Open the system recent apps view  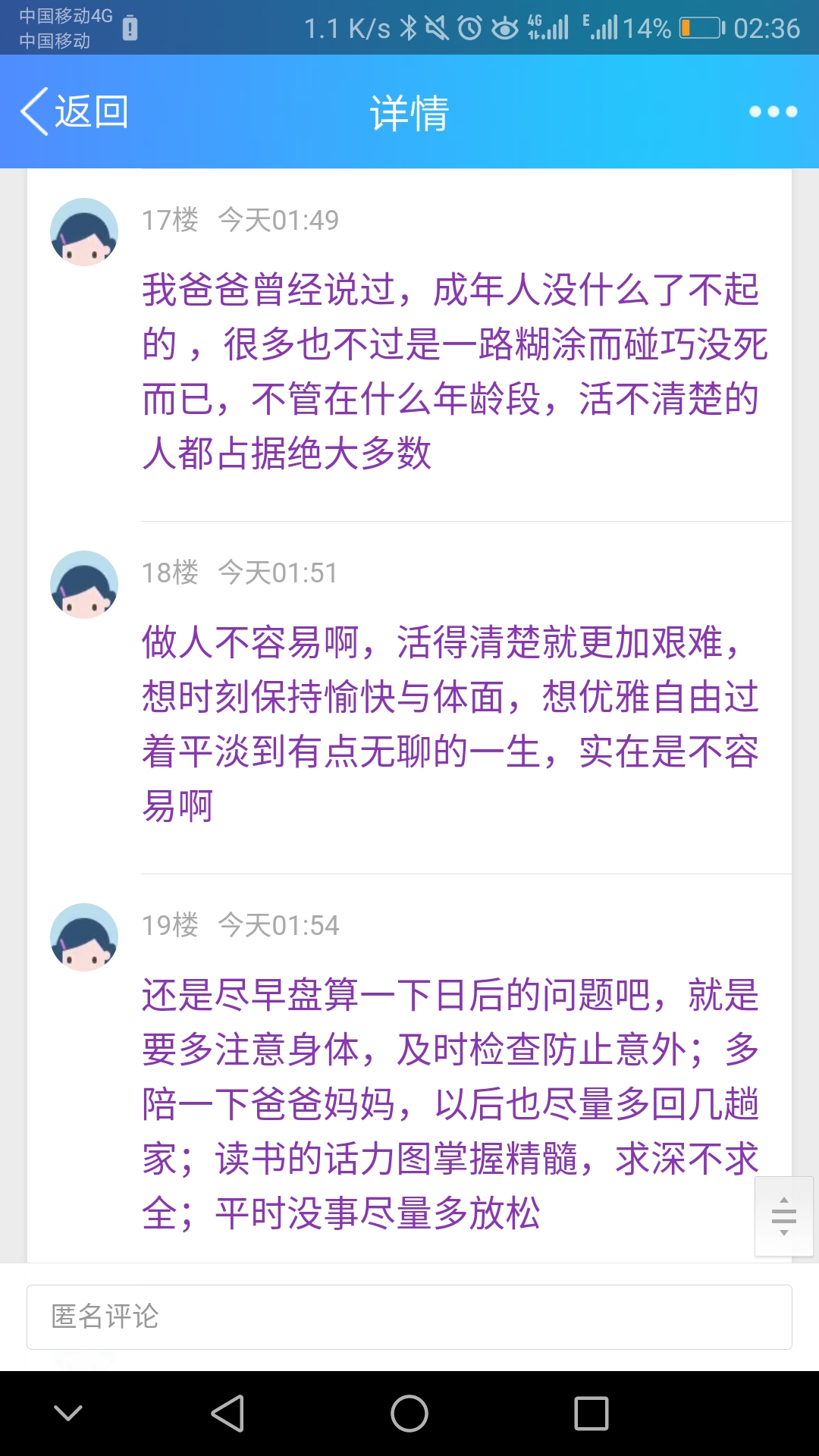pos(591,1414)
